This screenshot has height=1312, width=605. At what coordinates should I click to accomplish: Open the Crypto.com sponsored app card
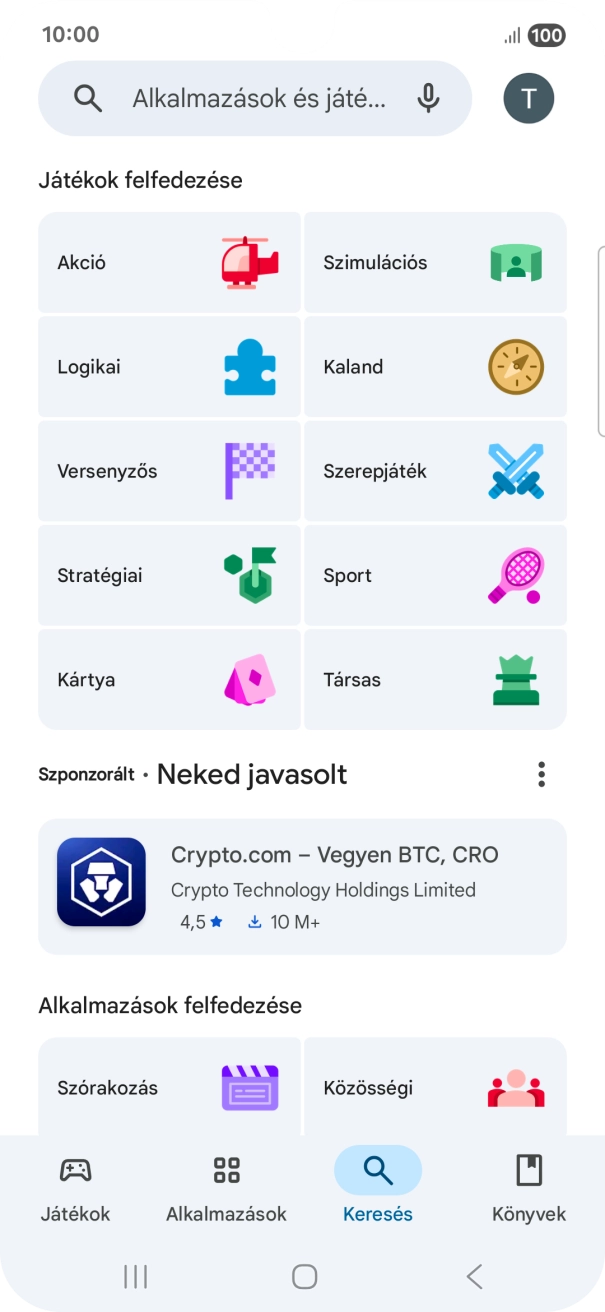click(302, 886)
